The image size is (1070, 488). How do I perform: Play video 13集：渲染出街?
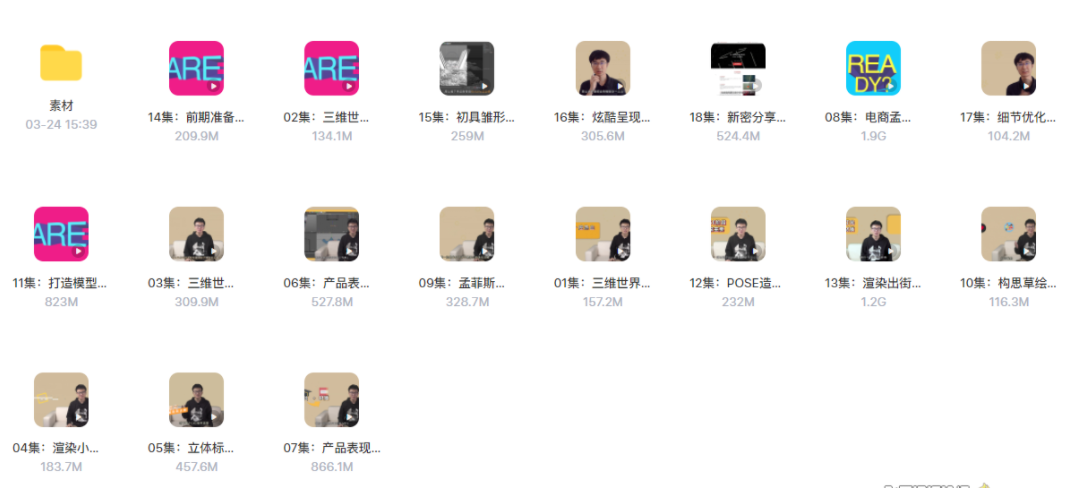click(x=873, y=234)
